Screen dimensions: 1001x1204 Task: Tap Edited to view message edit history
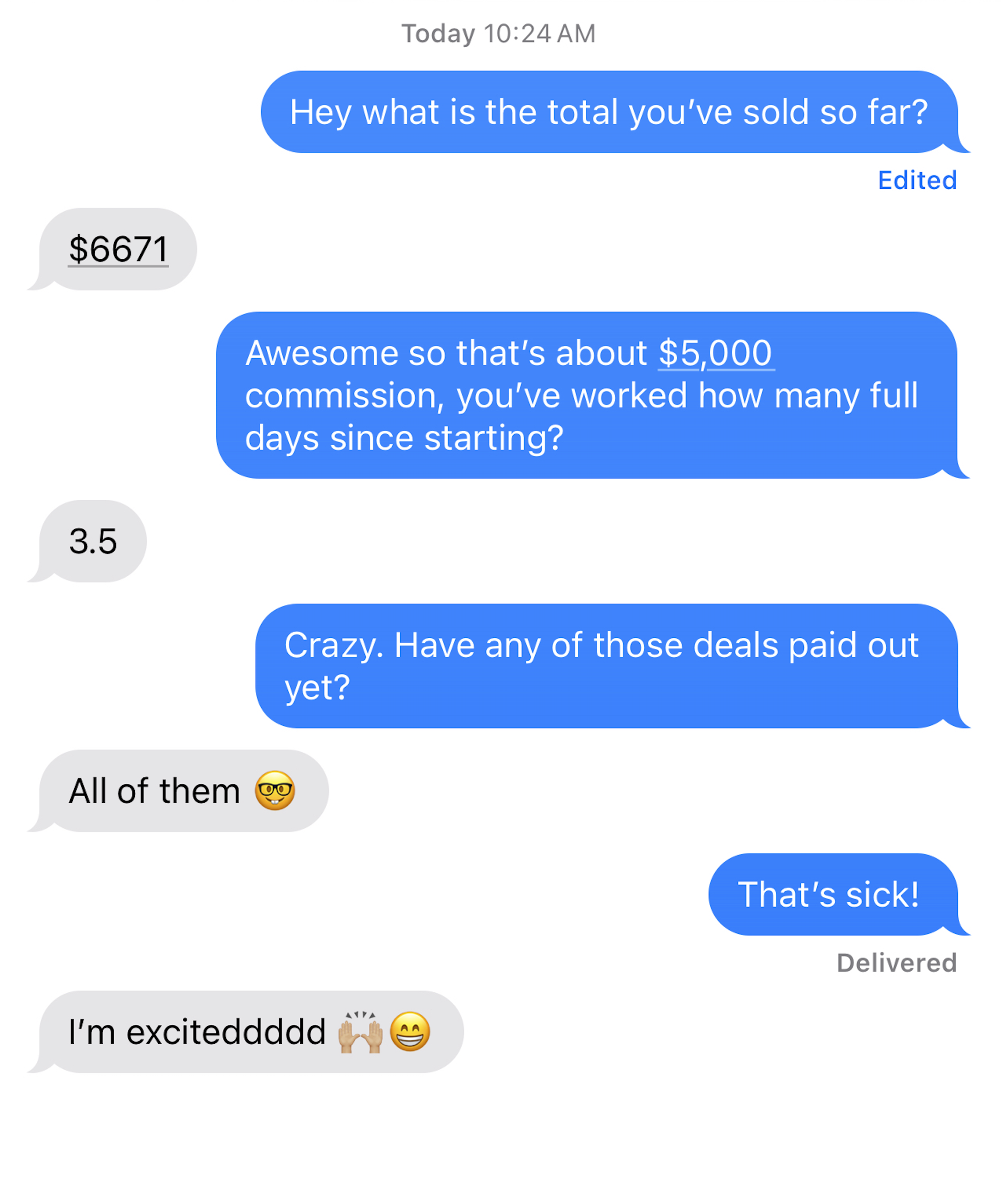pyautogui.click(x=918, y=180)
